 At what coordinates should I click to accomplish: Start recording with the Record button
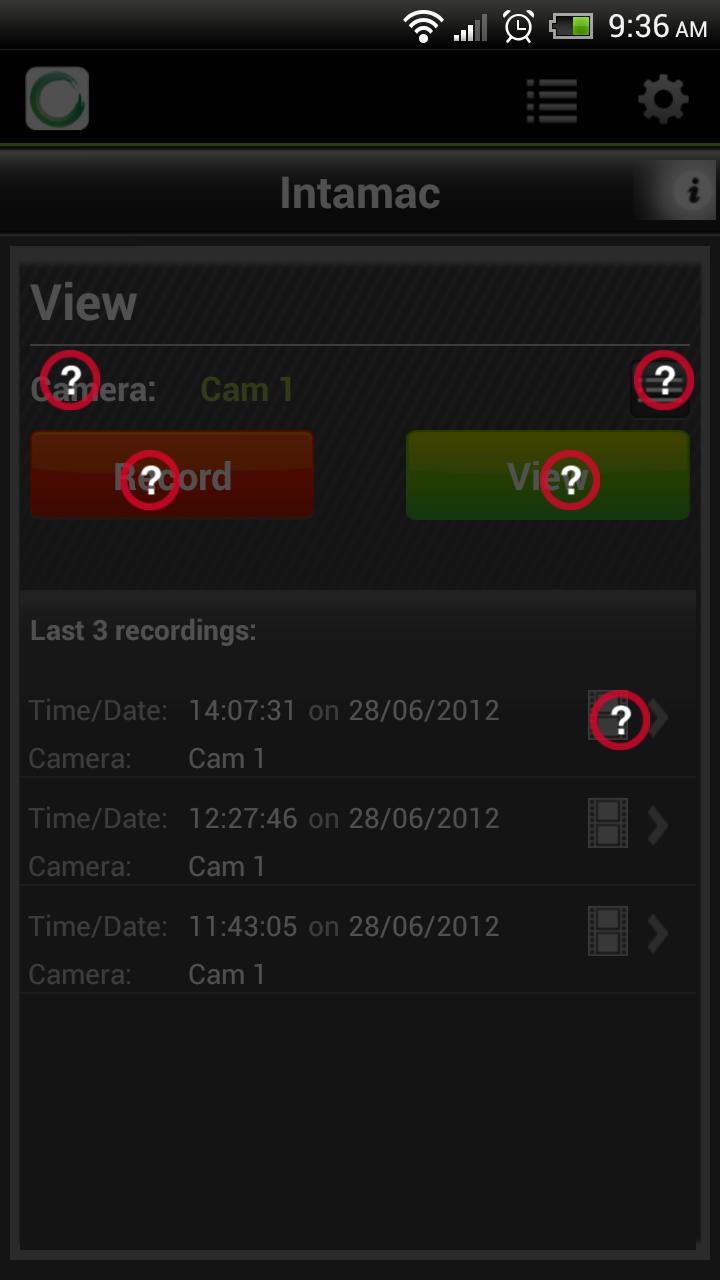coord(172,475)
